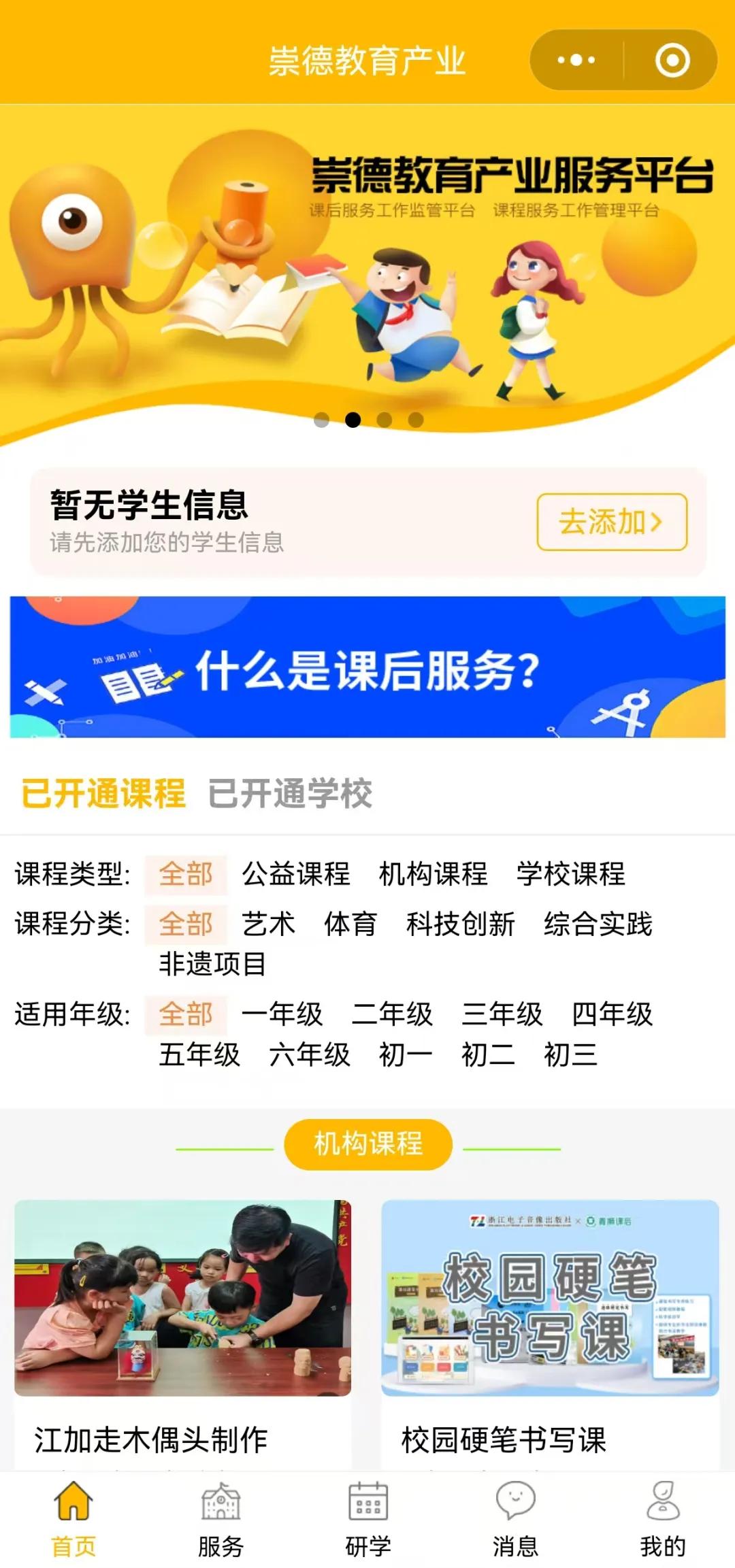Filter courses by 科技创新
Image resolution: width=735 pixels, height=1568 pixels.
(x=461, y=924)
